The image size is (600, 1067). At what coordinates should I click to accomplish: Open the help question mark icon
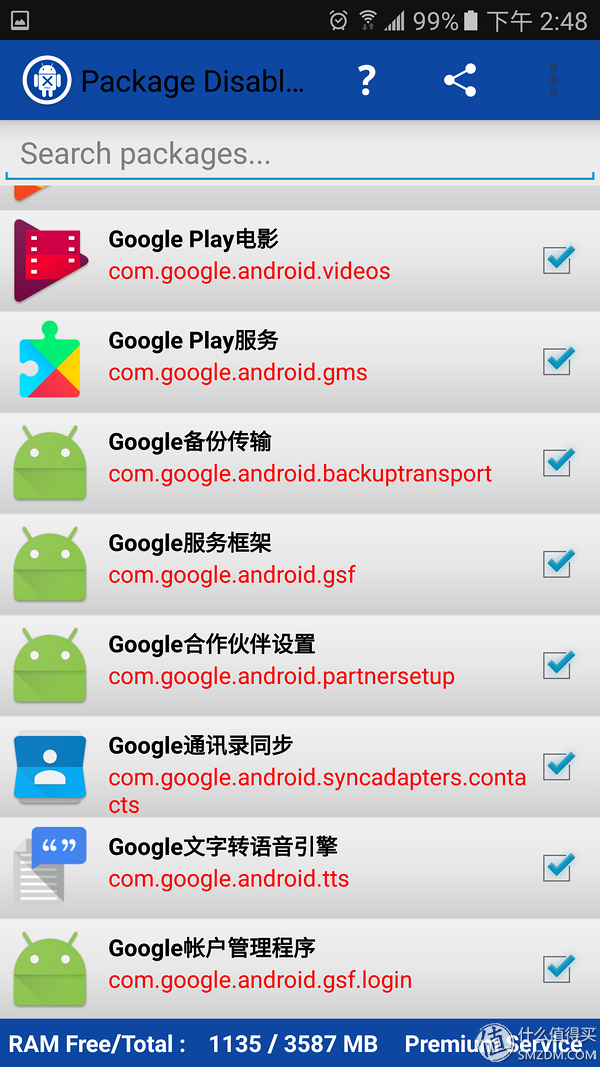[x=367, y=81]
